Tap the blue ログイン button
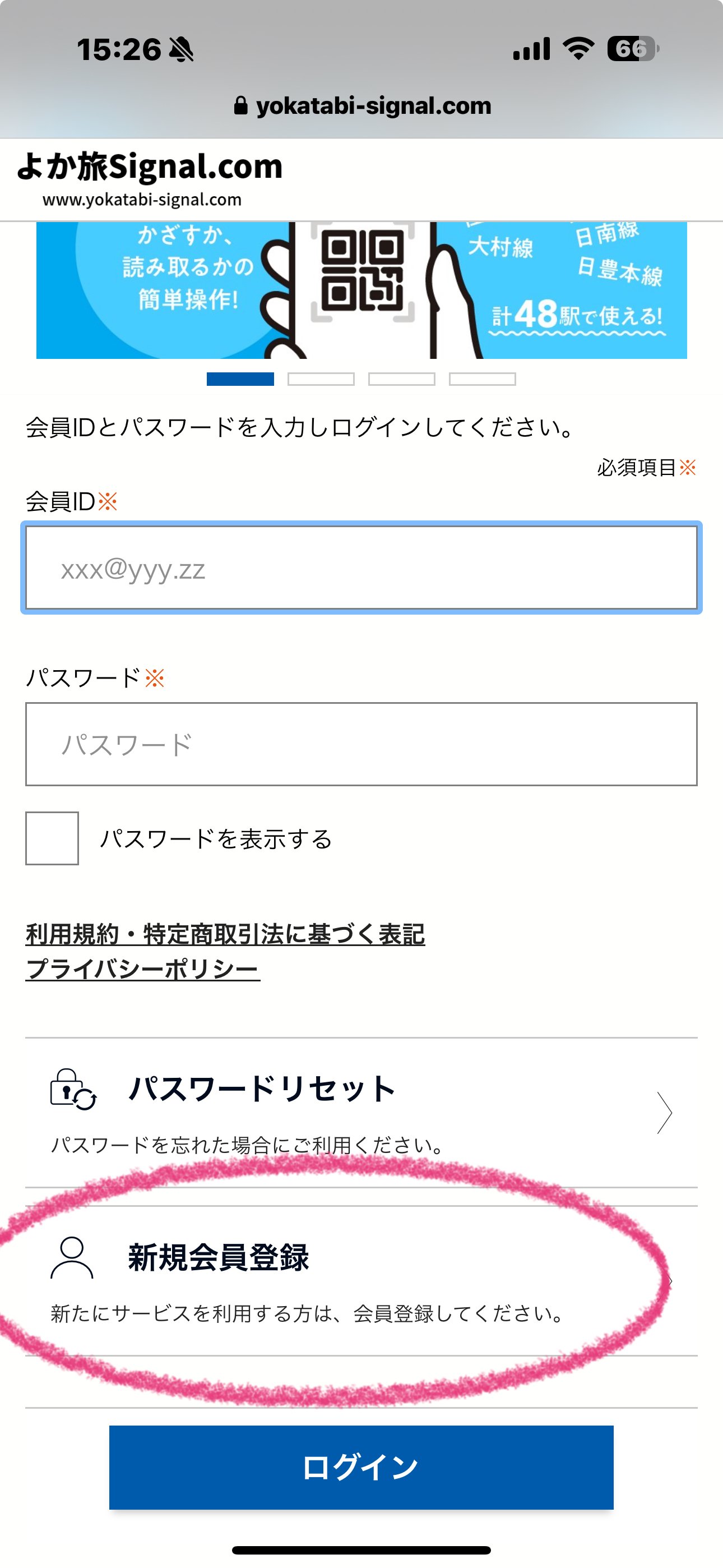Screen dimensions: 723x1568 tap(361, 1467)
